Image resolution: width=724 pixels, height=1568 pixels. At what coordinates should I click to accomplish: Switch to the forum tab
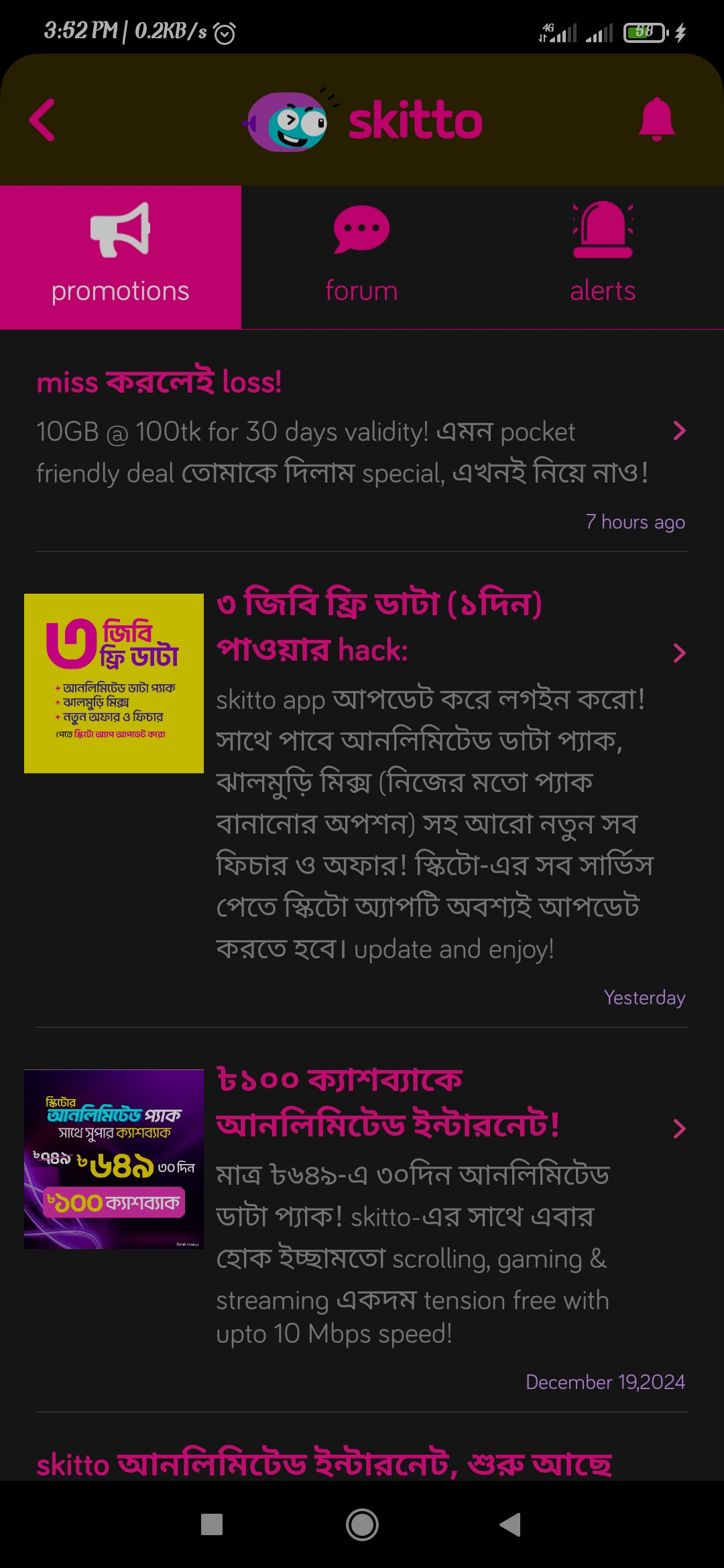362,257
